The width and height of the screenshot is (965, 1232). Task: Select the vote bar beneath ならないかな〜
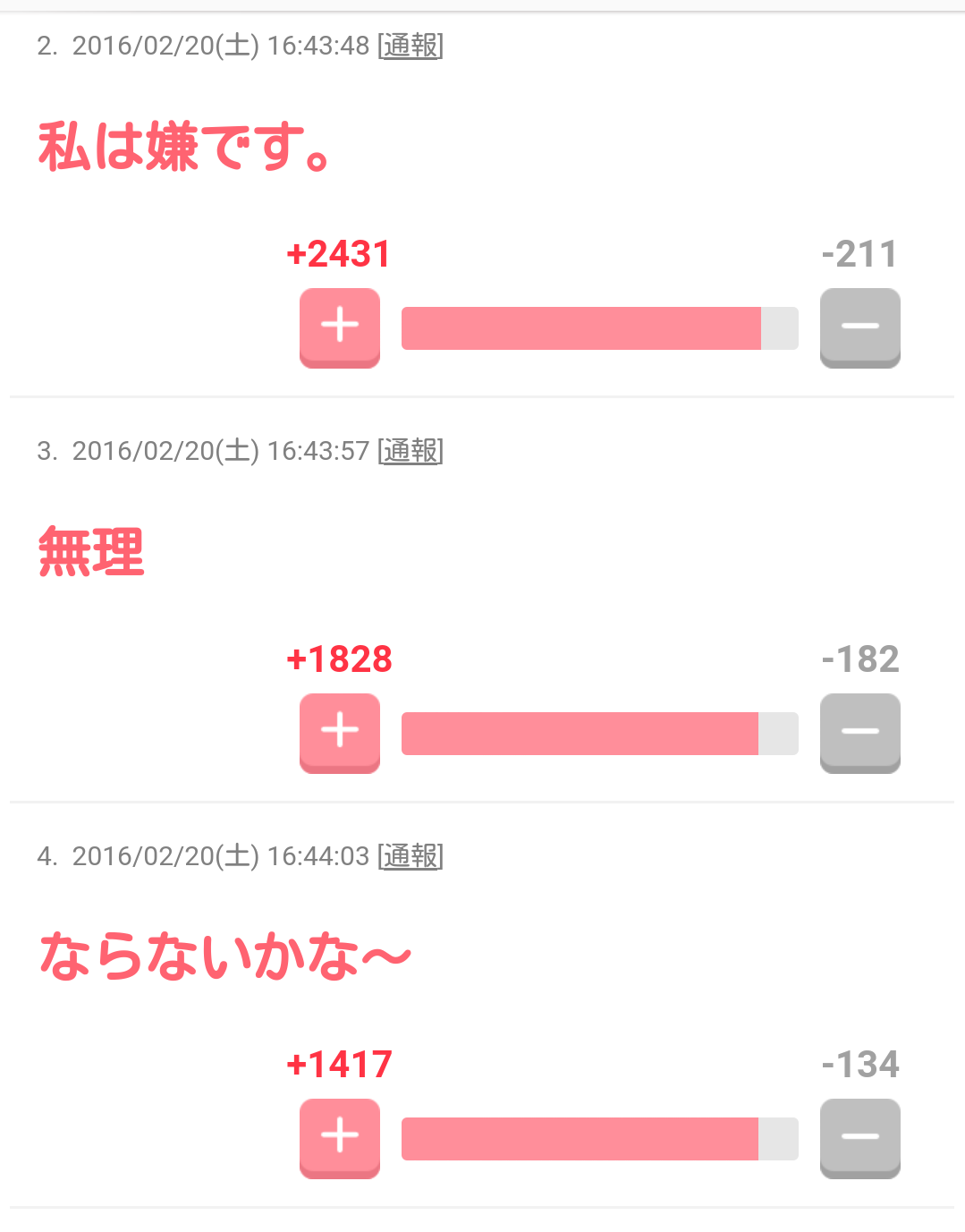tap(599, 1138)
